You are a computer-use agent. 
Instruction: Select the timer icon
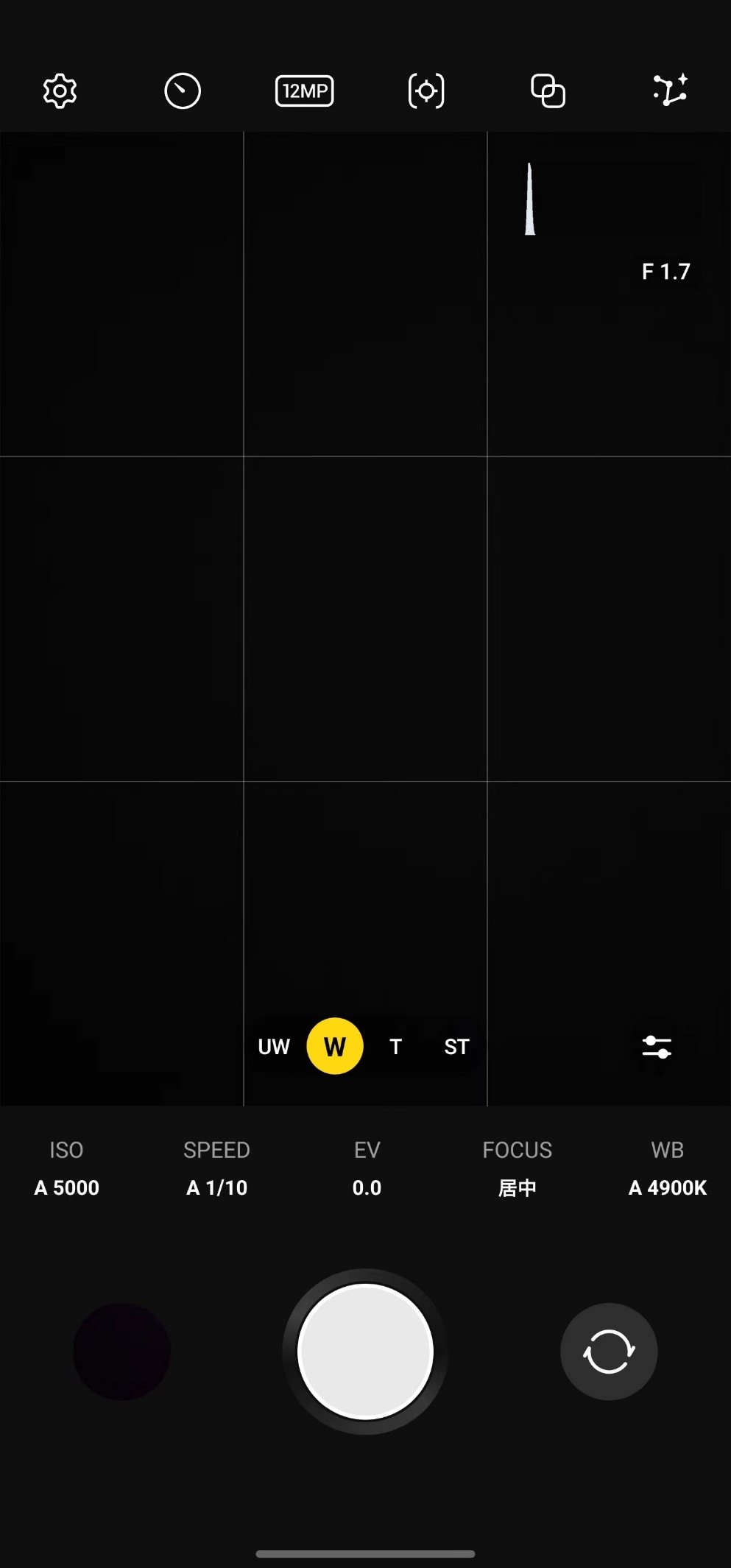[182, 90]
